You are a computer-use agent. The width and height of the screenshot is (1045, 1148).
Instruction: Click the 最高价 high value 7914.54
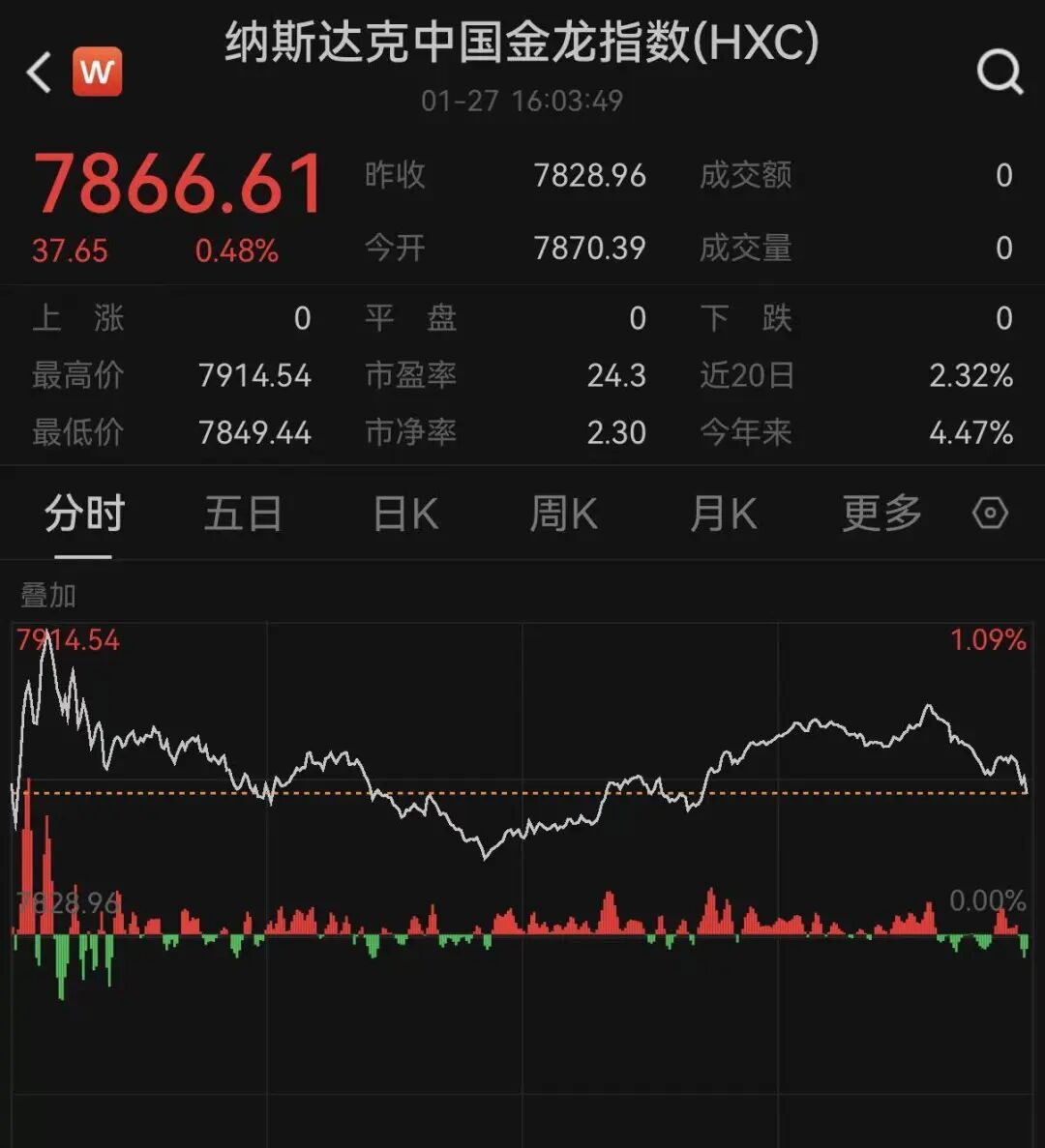(x=254, y=375)
